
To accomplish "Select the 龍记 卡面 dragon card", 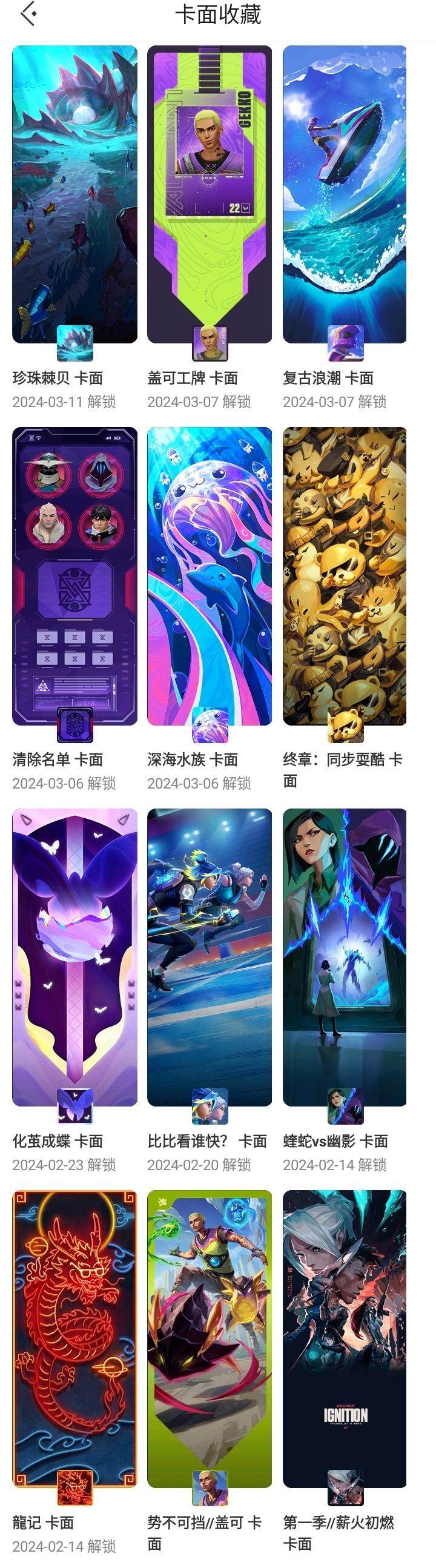I will 74,1338.
